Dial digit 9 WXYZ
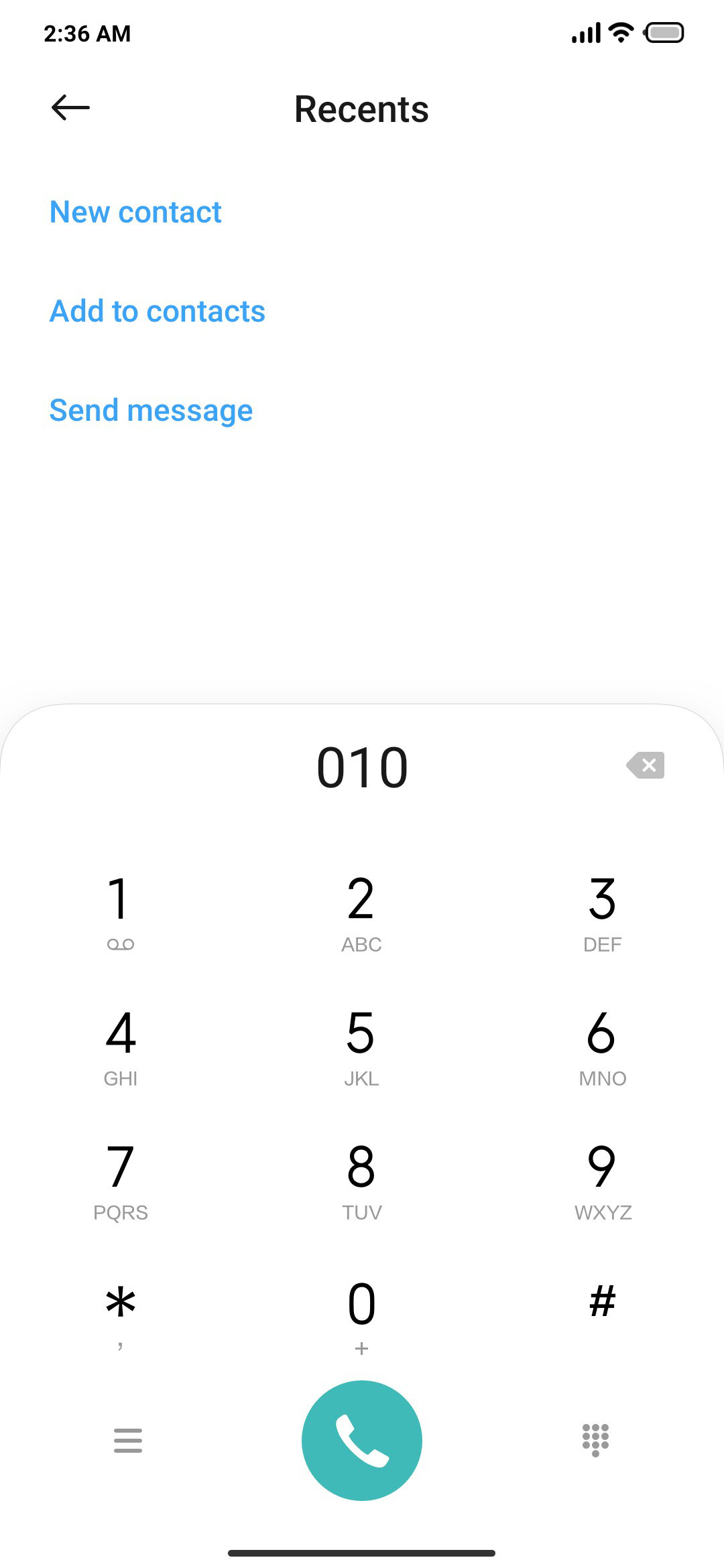 [x=603, y=1181]
